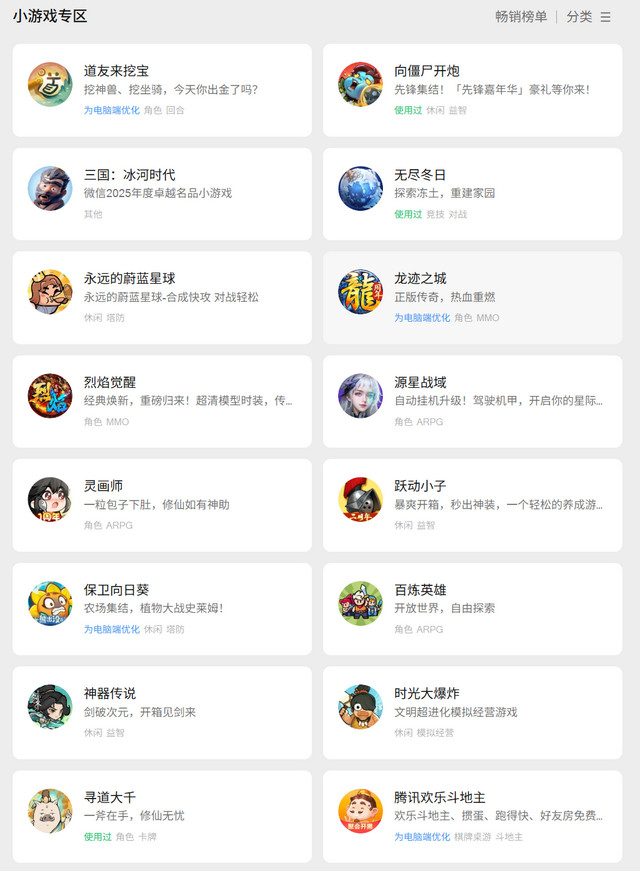Select the 源星战域 game card
The height and width of the screenshot is (871, 640).
[472, 401]
